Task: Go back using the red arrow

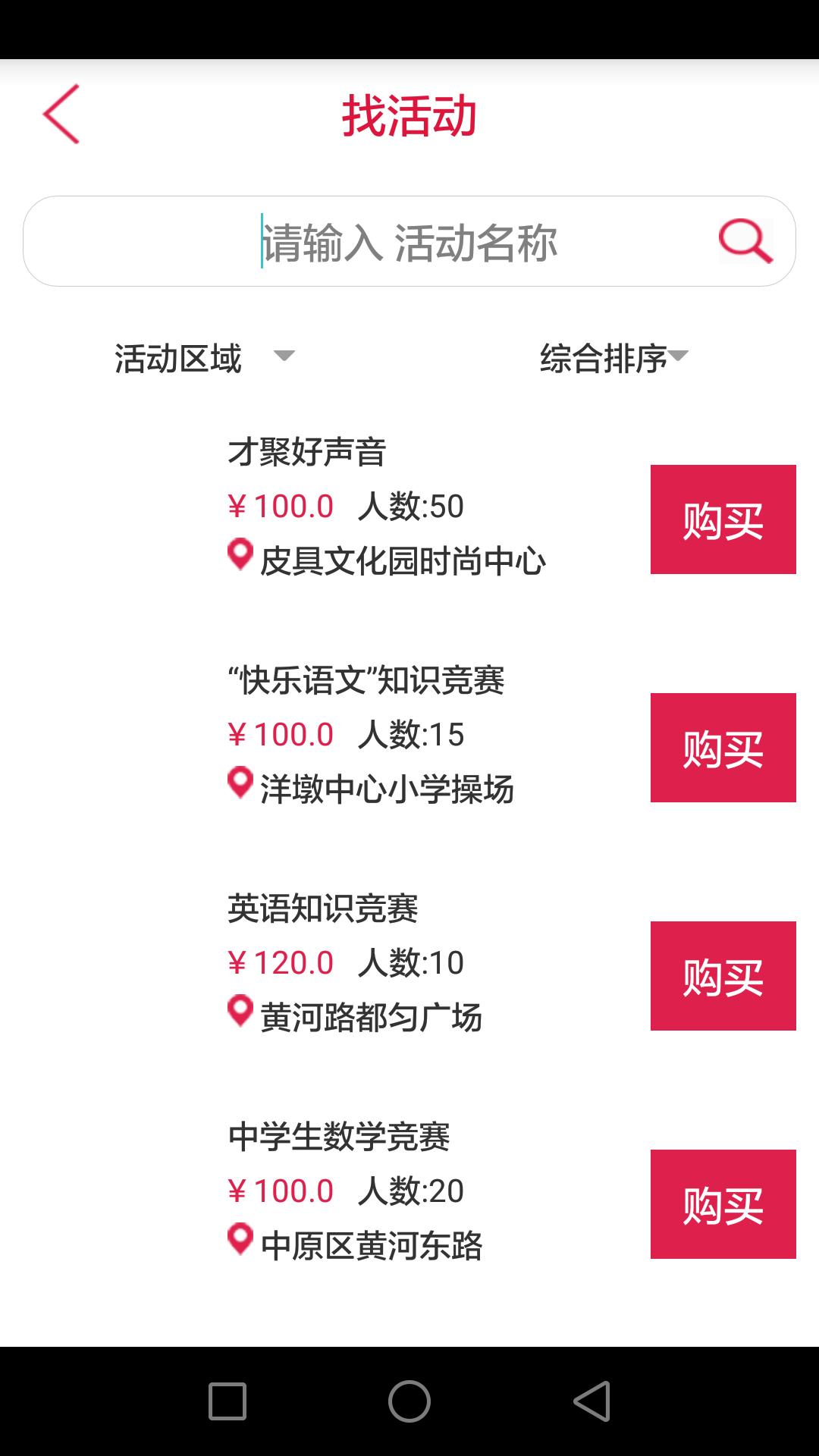Action: 61,115
